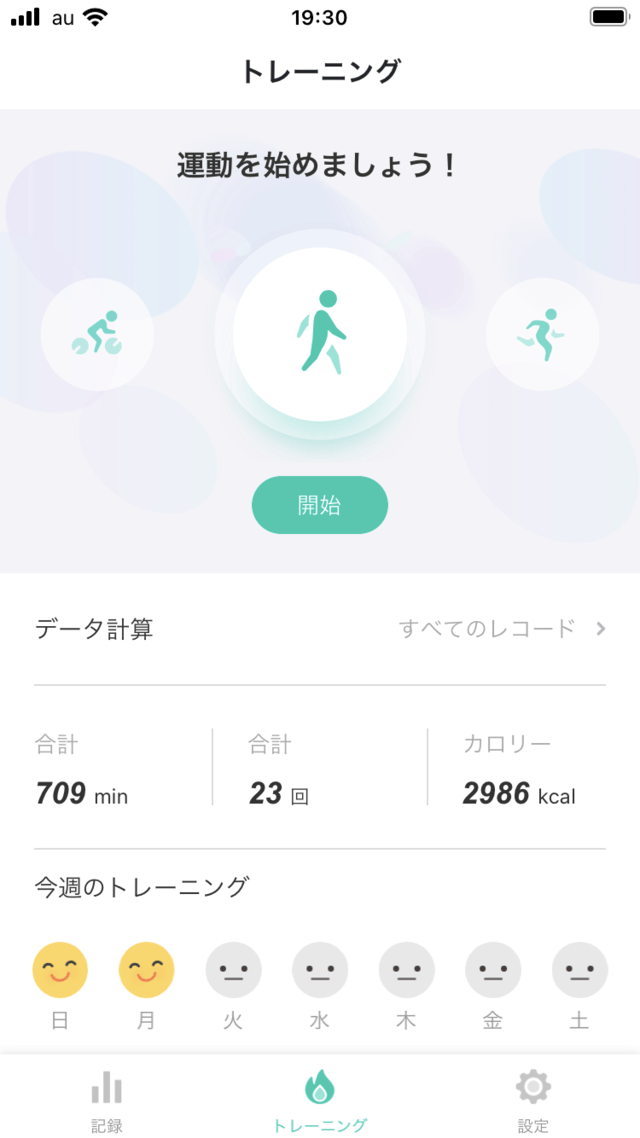Open the 設定 settings tab
This screenshot has width=640, height=1138.
click(x=533, y=1099)
